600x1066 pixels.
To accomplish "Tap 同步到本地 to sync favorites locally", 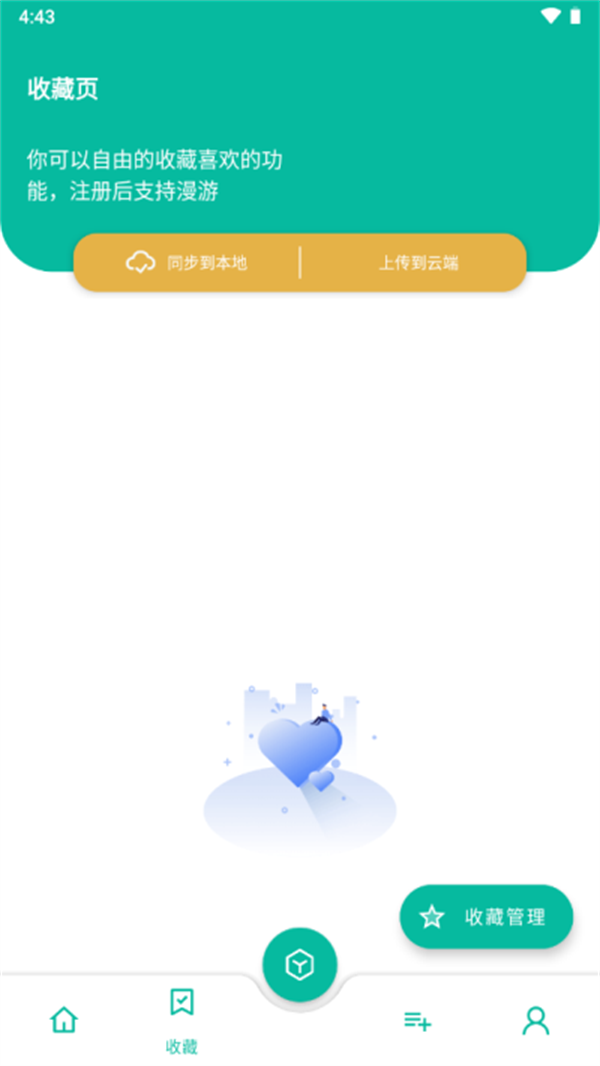I will (x=187, y=263).
